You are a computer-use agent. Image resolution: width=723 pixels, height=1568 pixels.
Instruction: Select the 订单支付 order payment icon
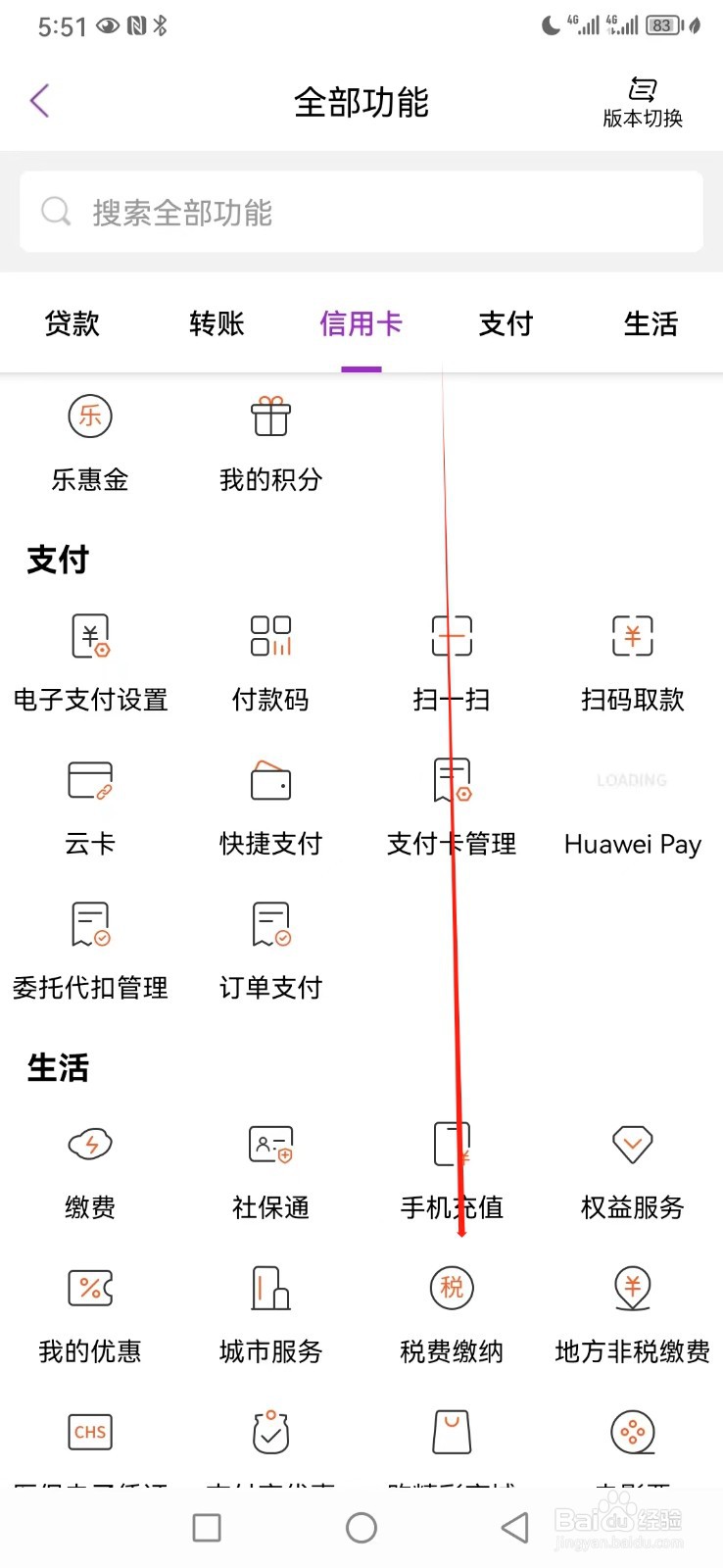[269, 949]
